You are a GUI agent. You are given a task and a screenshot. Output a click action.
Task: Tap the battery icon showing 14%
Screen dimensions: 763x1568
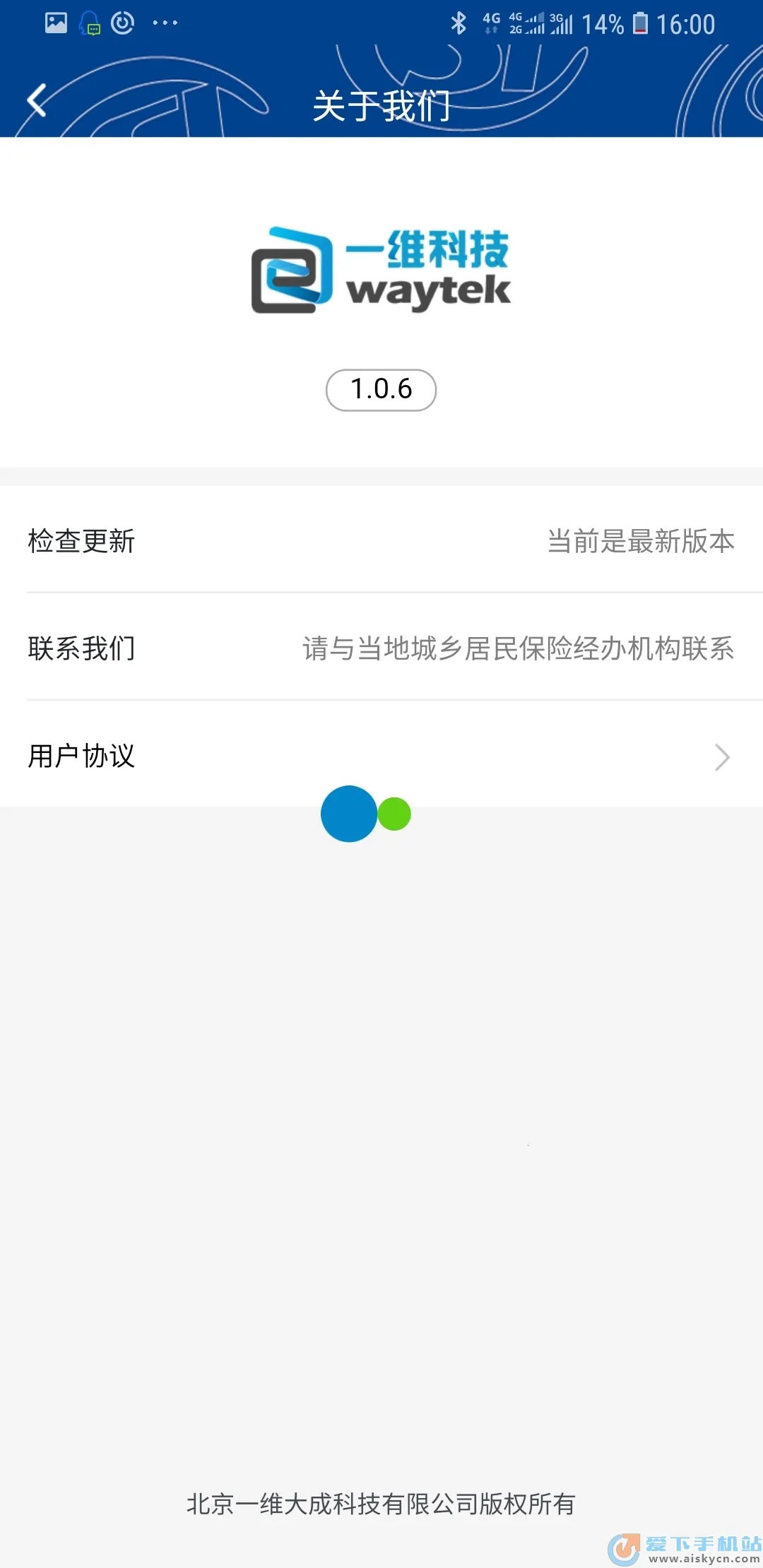640,23
